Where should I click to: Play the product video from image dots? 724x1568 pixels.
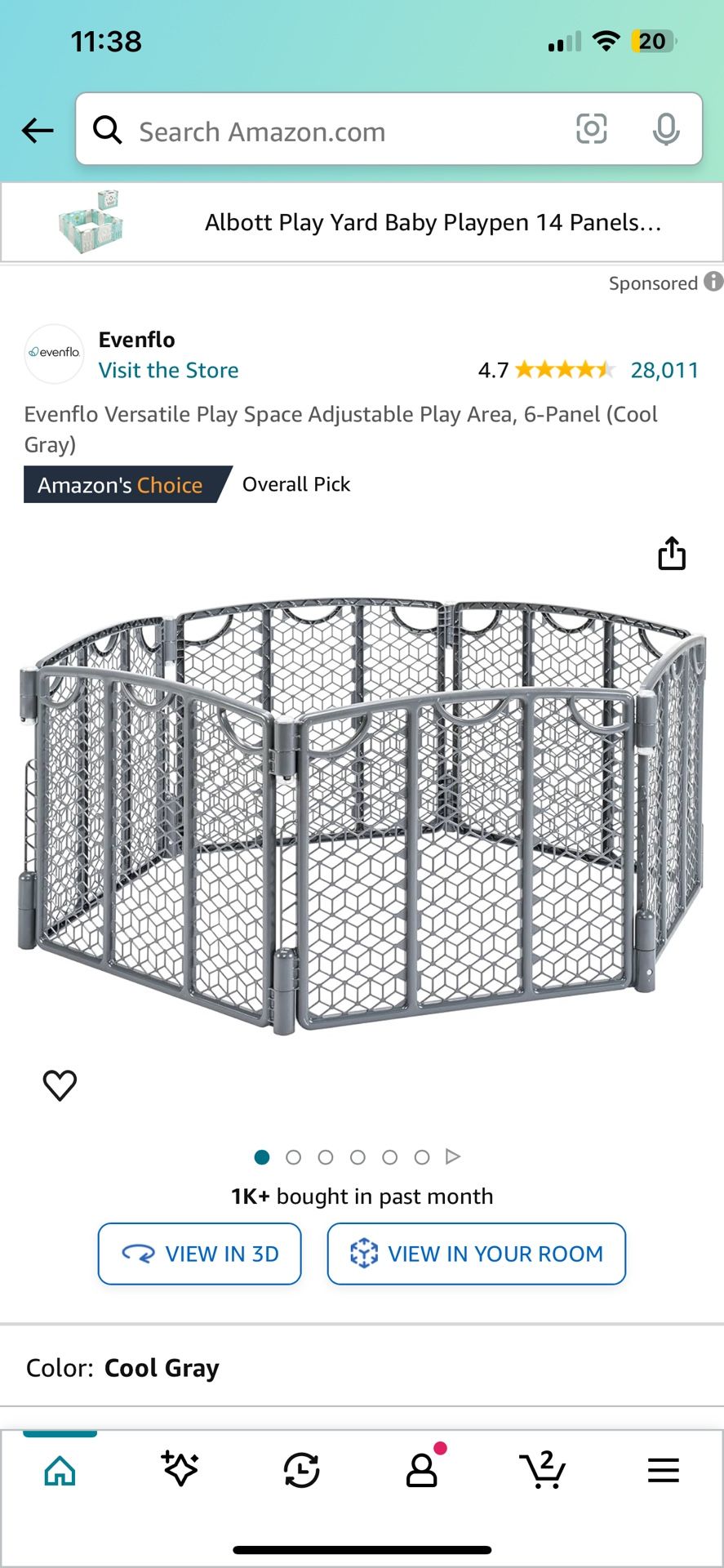tap(453, 1156)
